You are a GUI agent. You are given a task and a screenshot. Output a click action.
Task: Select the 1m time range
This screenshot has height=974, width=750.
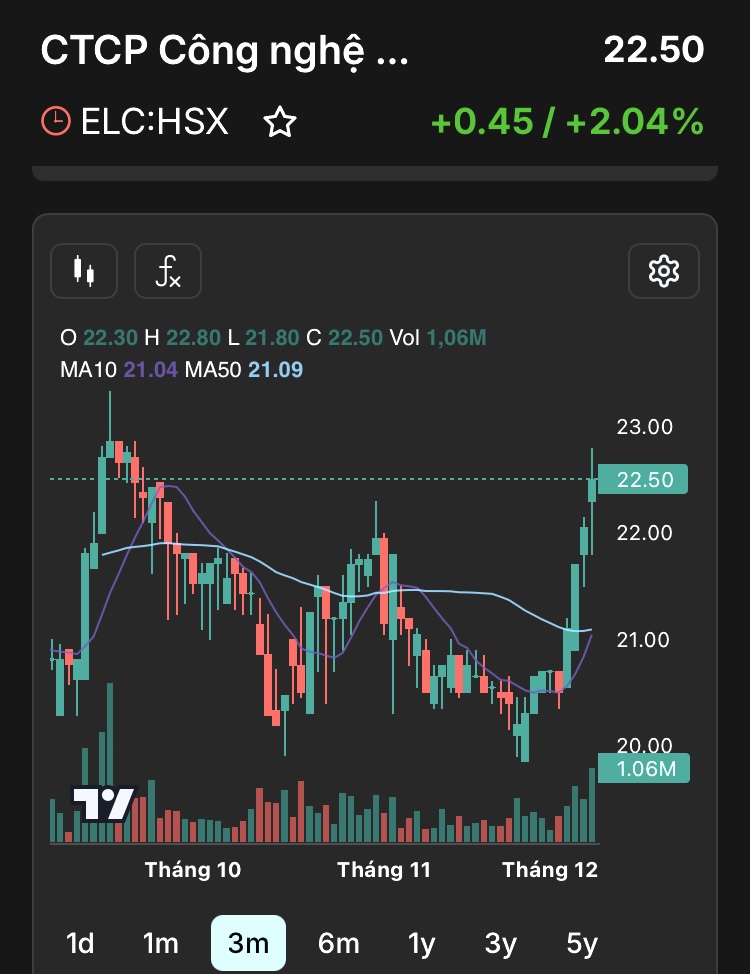[160, 943]
